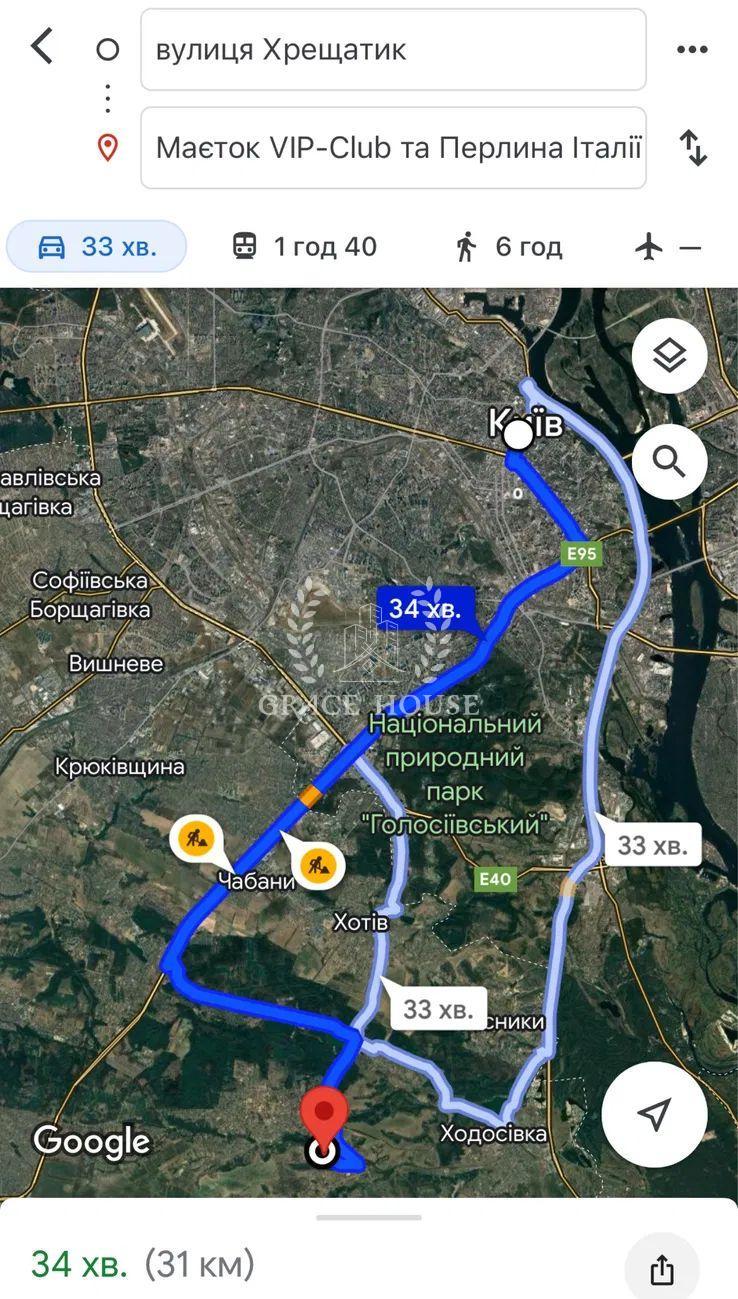Edit the destination Маєток VIP-Club field
This screenshot has height=1299, width=738.
click(x=393, y=148)
